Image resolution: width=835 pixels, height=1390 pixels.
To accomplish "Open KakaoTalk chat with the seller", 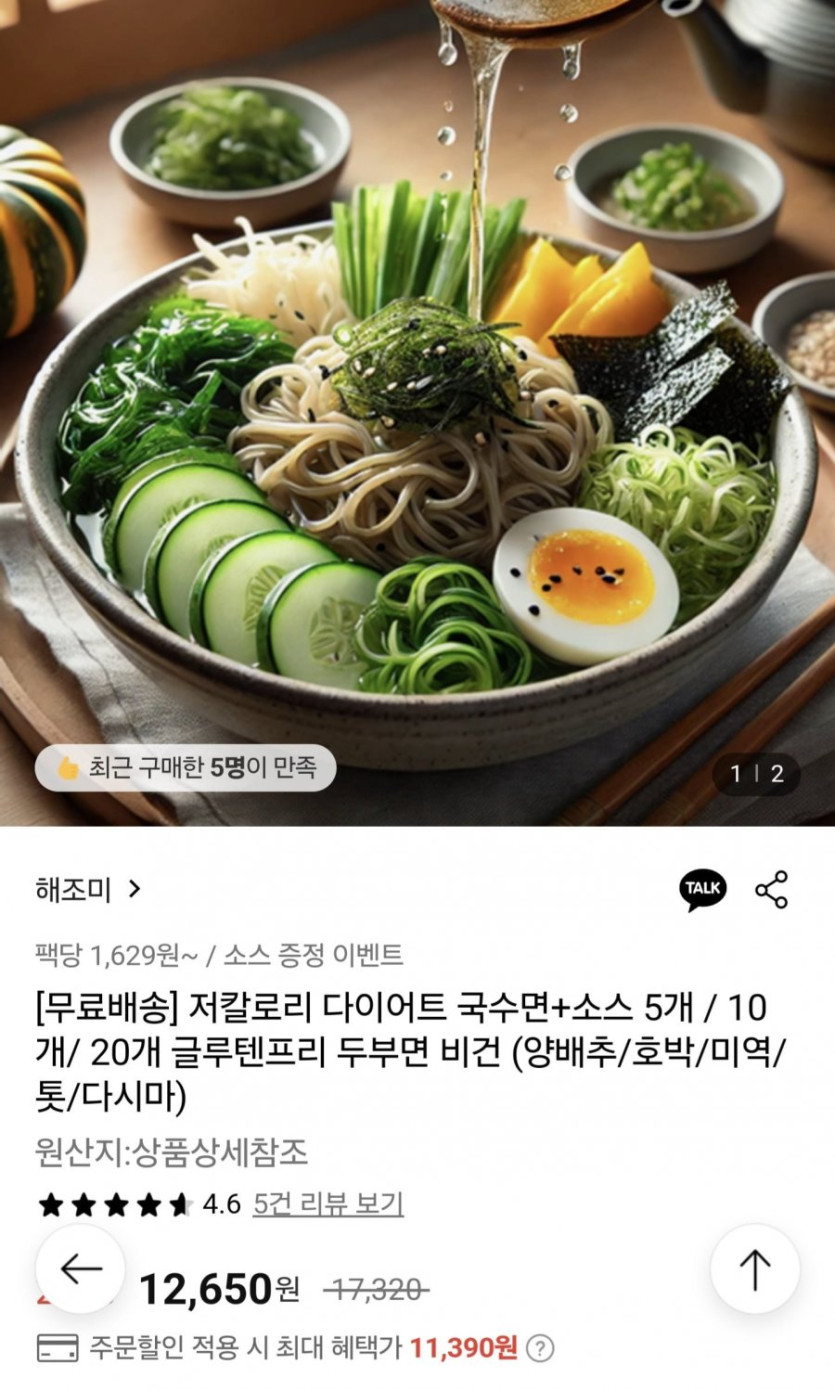I will click(703, 889).
